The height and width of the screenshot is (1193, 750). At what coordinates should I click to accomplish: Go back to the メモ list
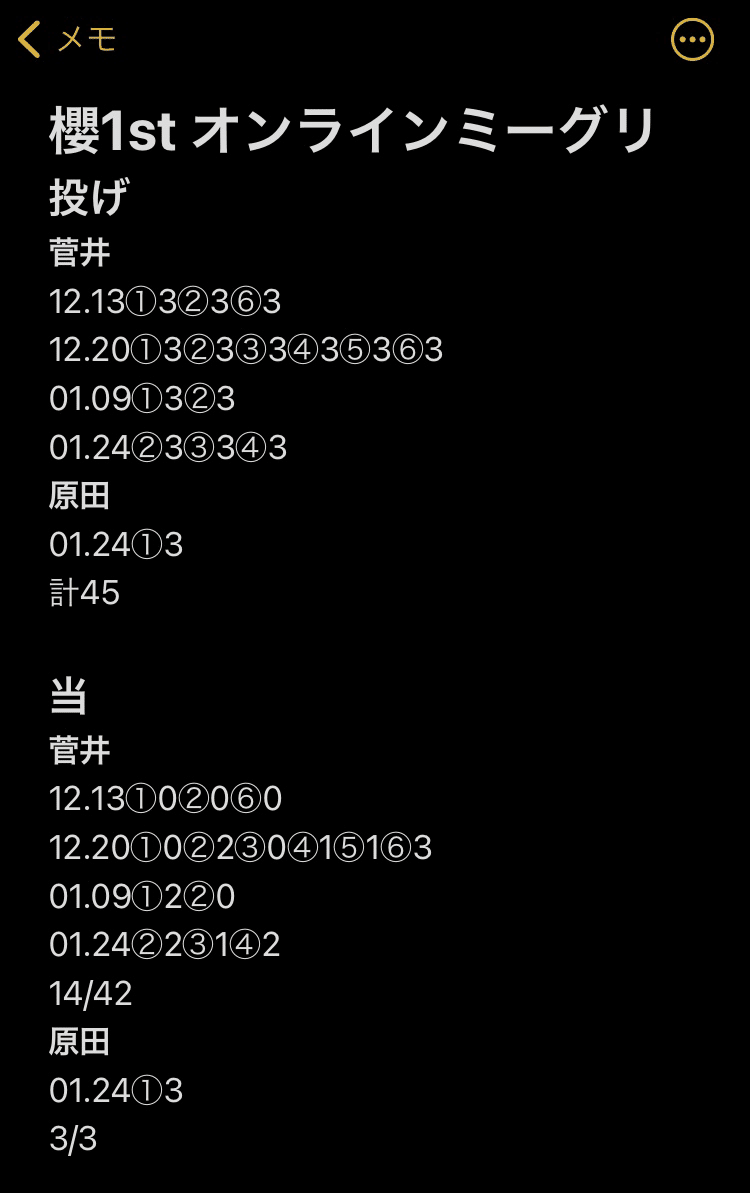coord(66,40)
